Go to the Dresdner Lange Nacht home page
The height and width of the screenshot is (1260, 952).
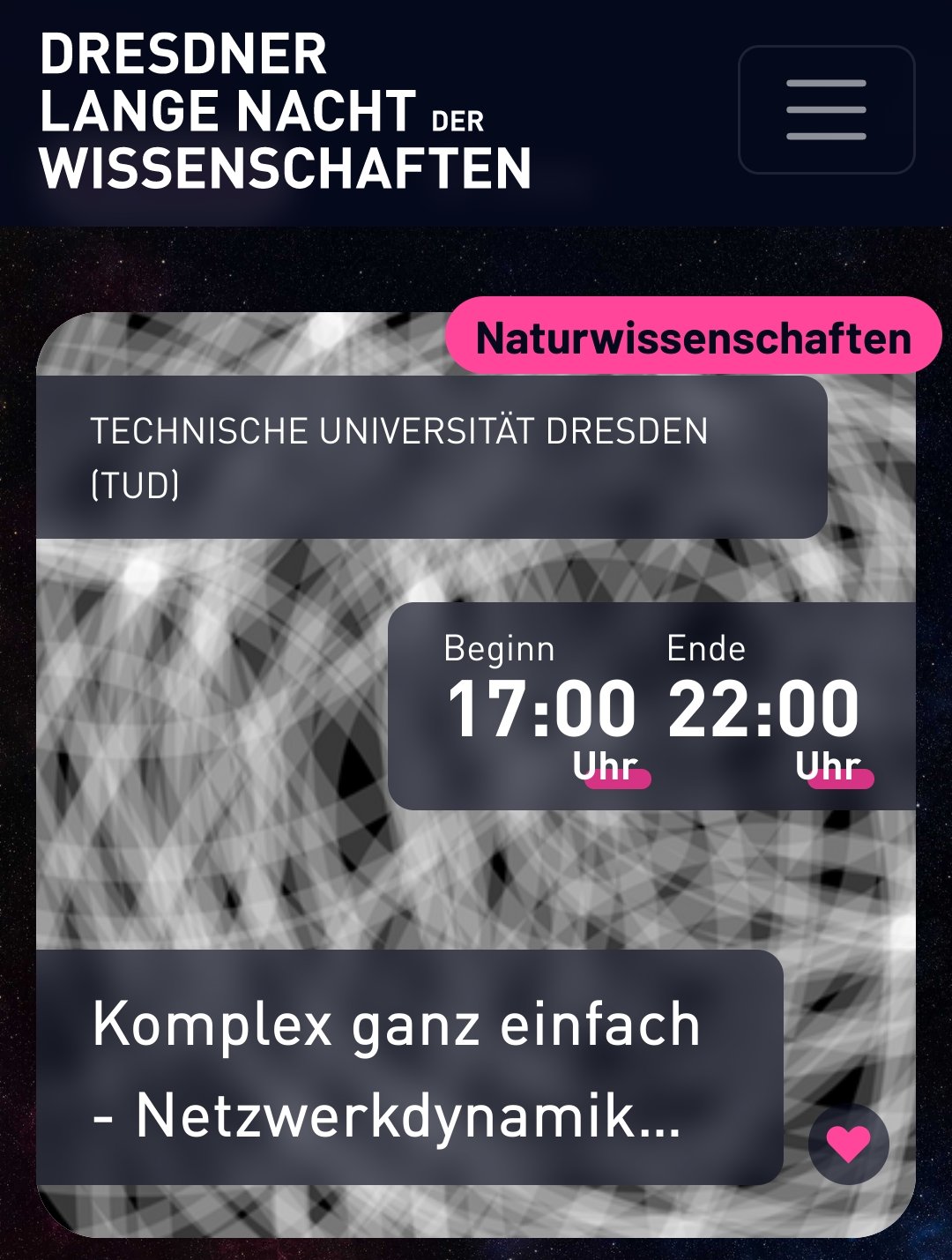285,111
